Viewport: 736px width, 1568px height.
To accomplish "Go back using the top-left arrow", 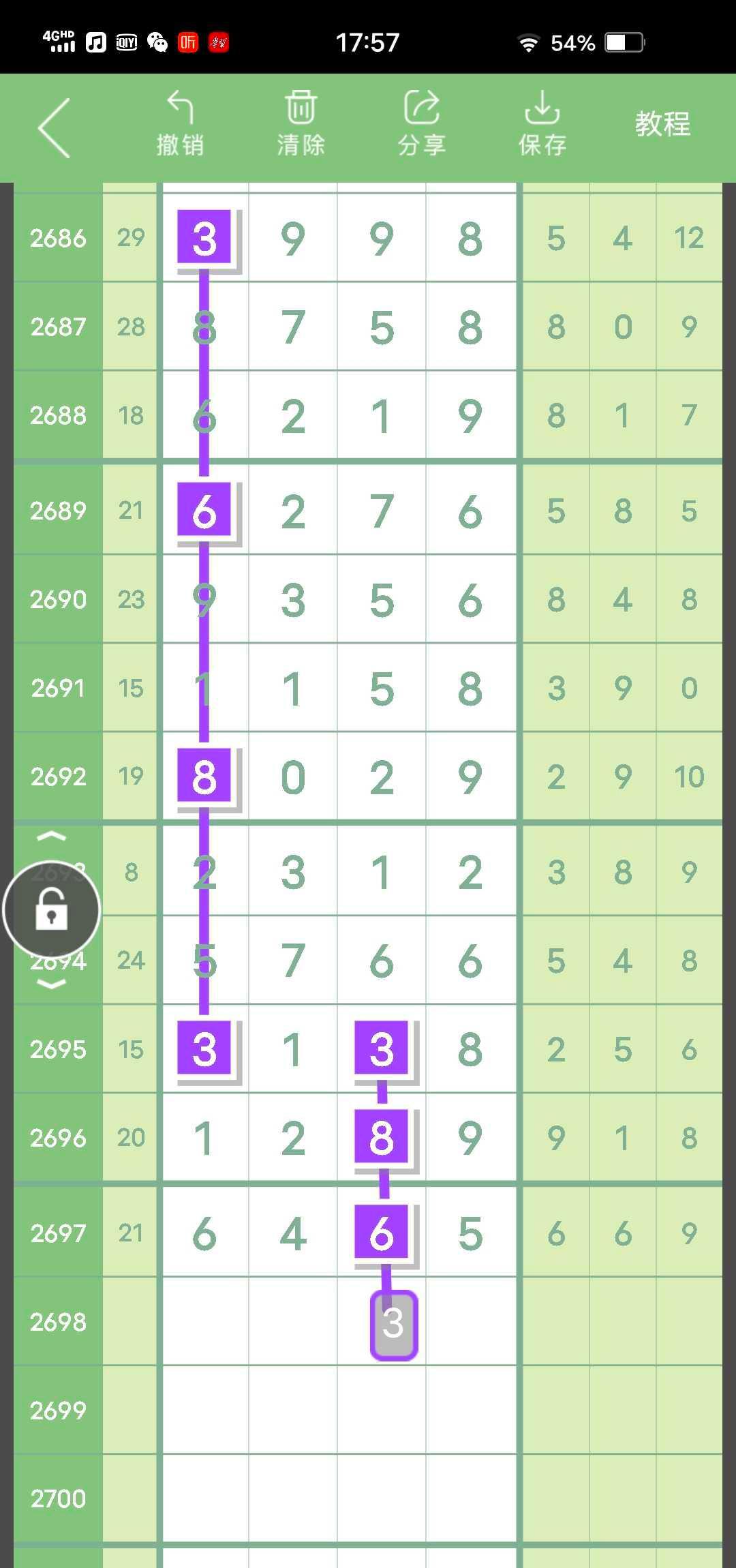I will pos(55,128).
